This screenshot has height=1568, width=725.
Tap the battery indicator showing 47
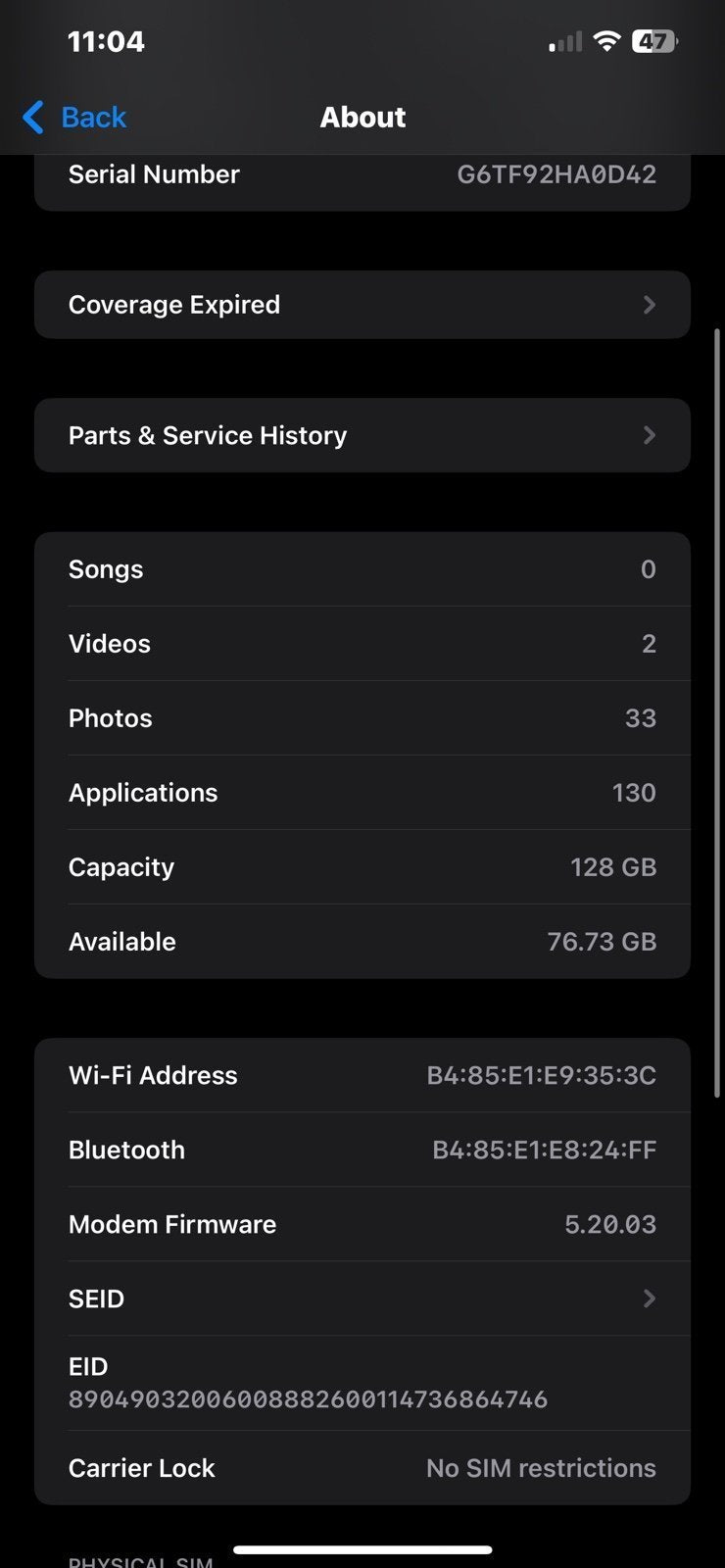(x=654, y=41)
